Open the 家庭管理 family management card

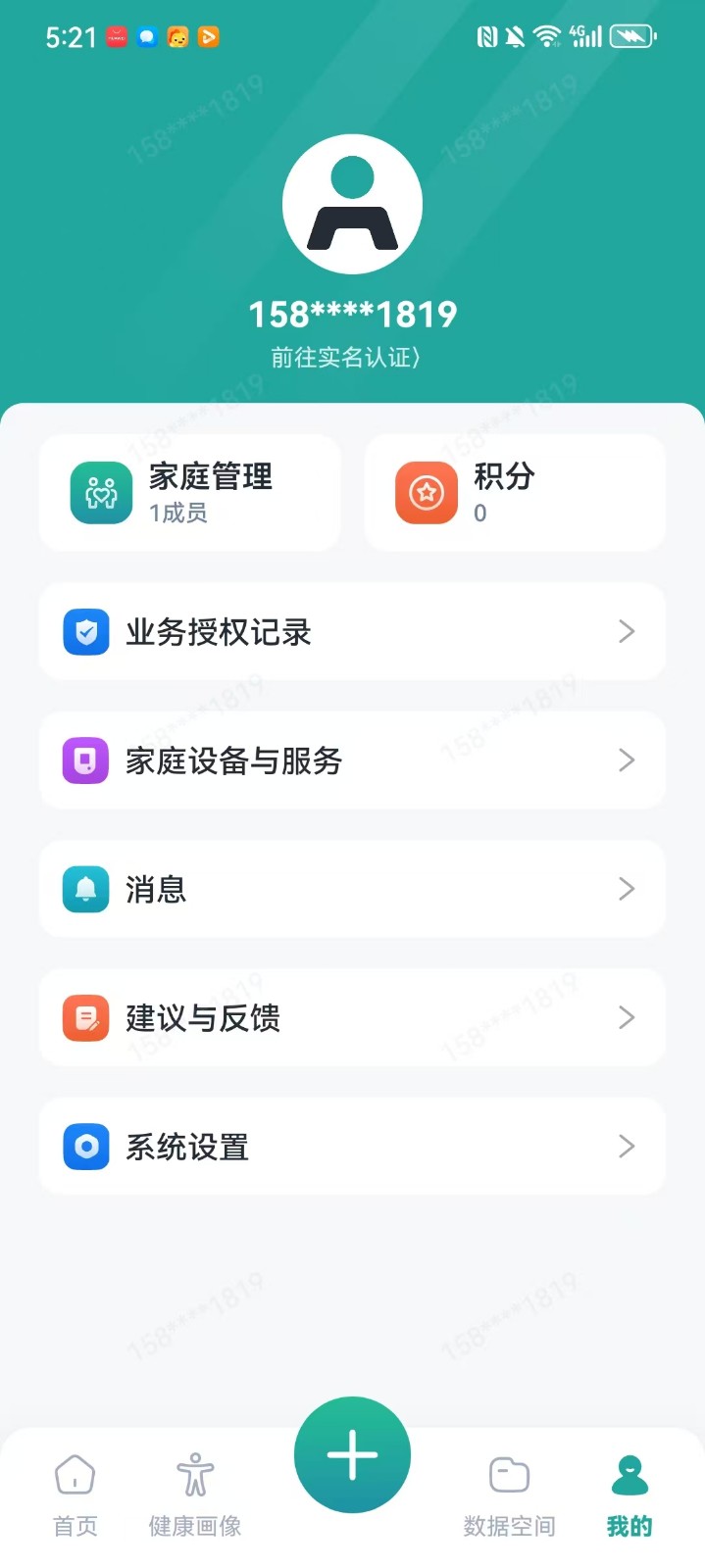coord(190,493)
